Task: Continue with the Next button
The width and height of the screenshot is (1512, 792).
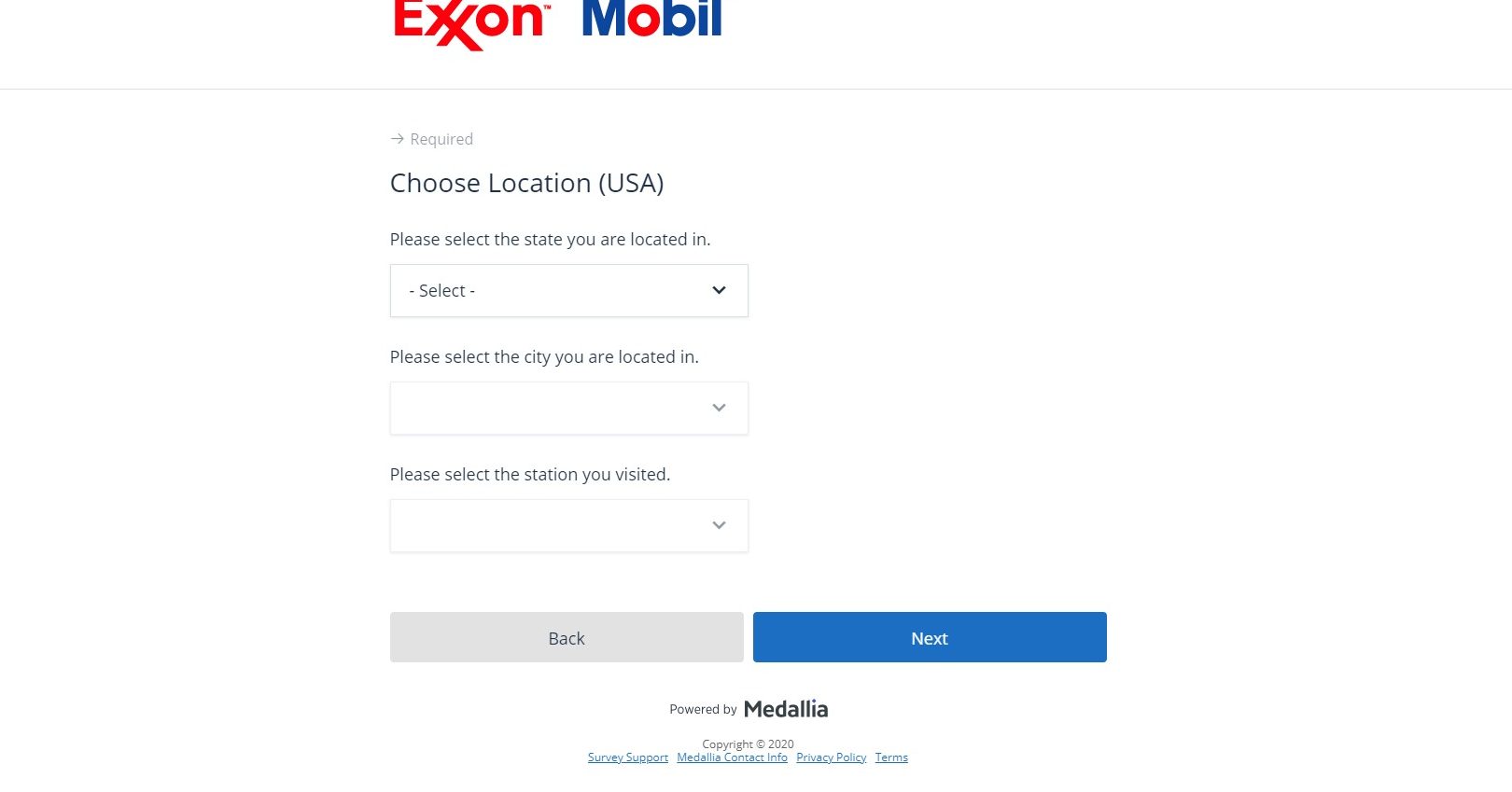Action: 930,638
